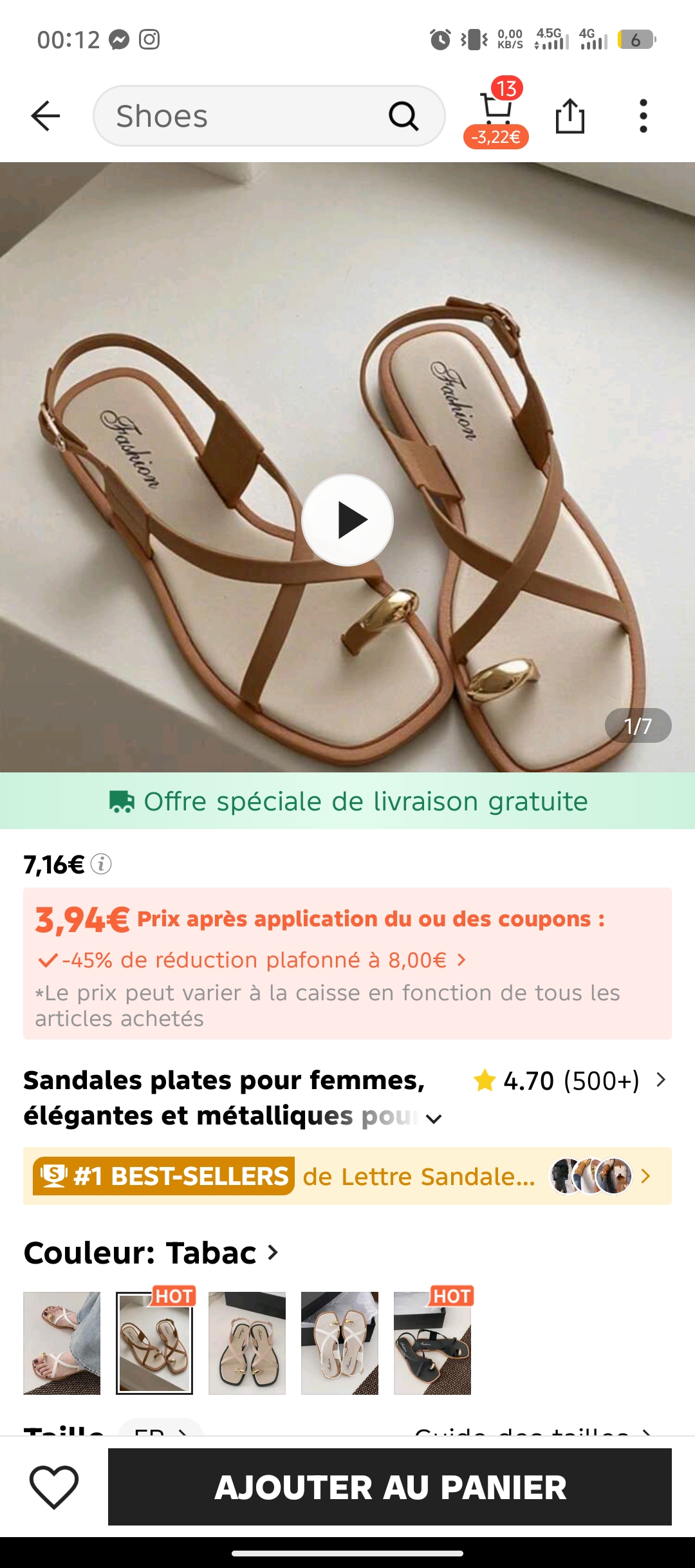Viewport: 695px width, 1568px height.
Task: Open the #1 Best-Sellers ranking banner
Action: point(347,1176)
